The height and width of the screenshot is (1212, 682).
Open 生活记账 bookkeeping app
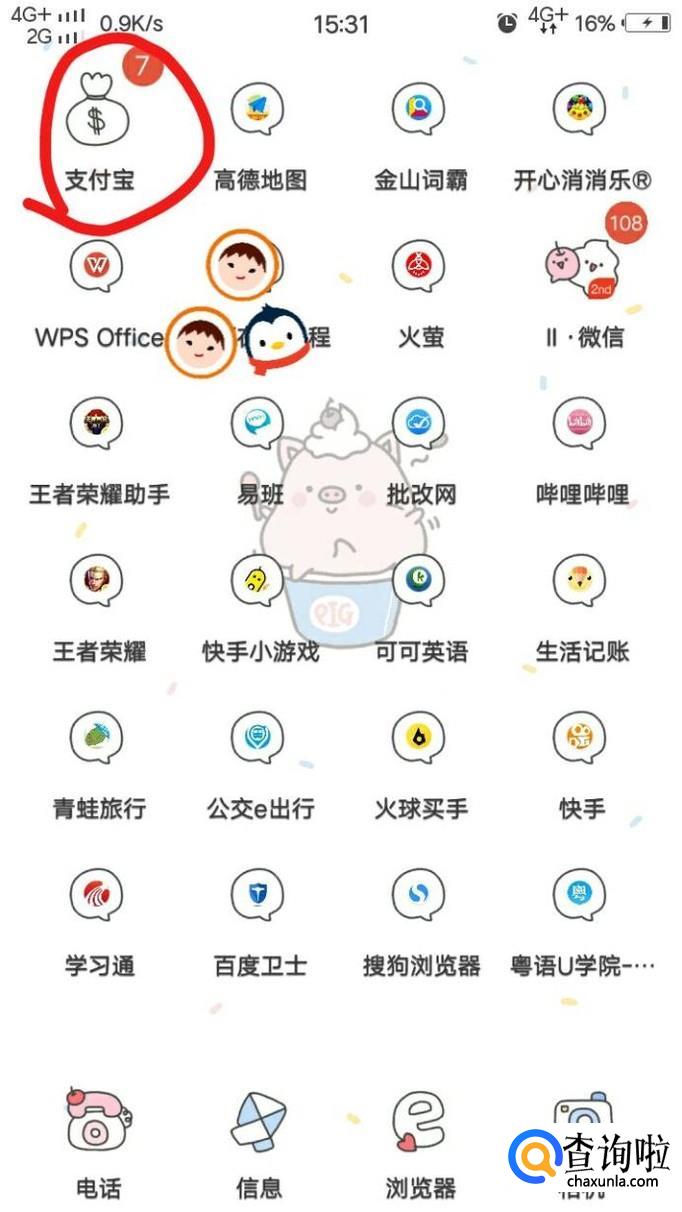(581, 582)
